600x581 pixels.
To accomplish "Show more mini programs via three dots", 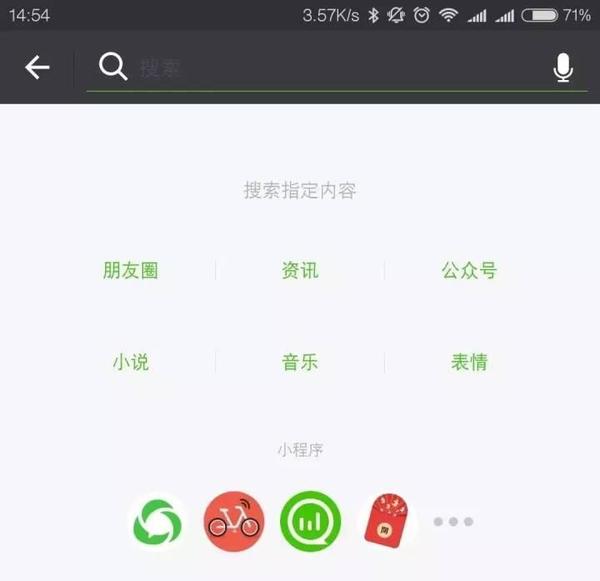I will pos(453,521).
